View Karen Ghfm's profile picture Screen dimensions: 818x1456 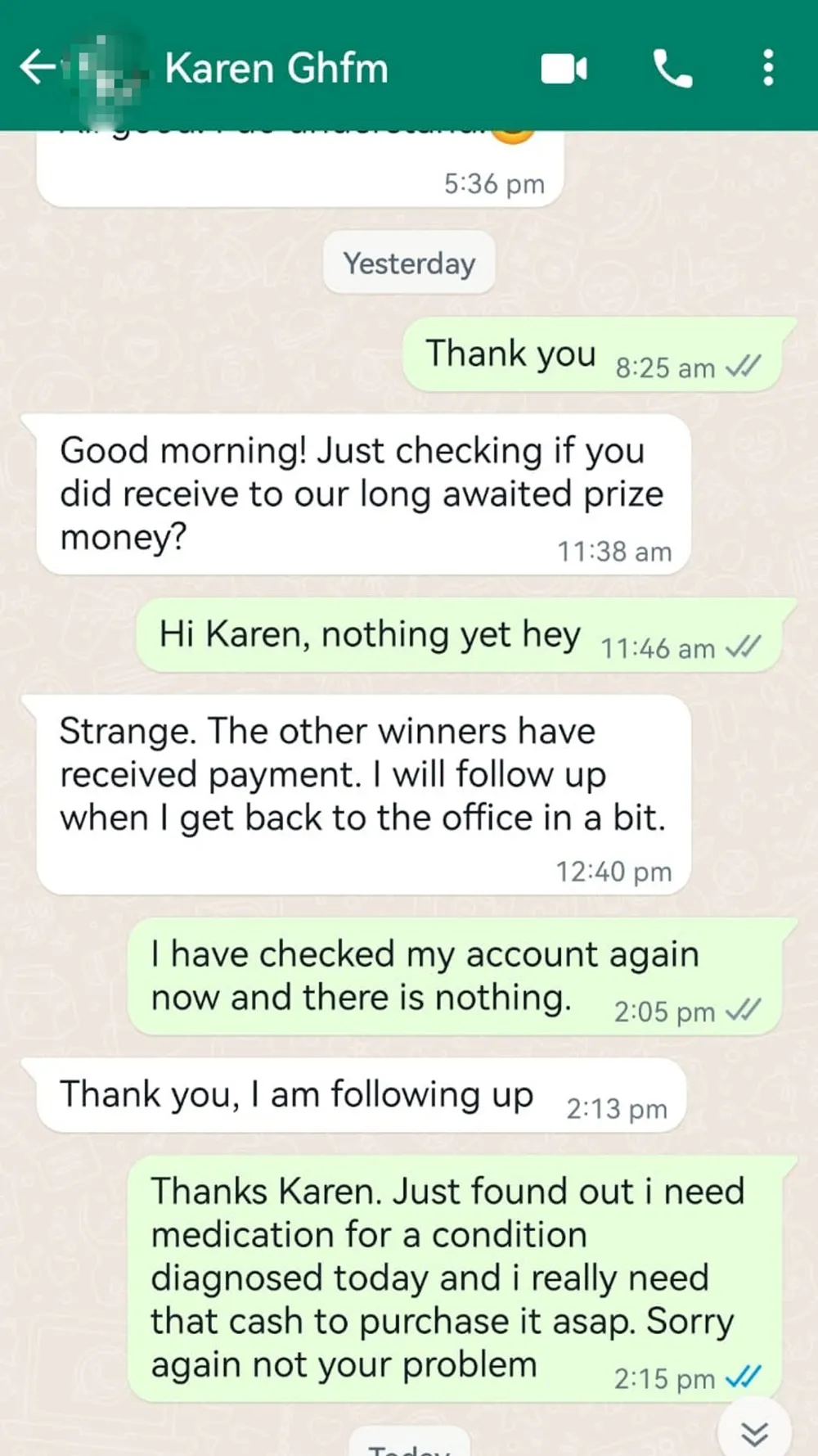pyautogui.click(x=107, y=69)
